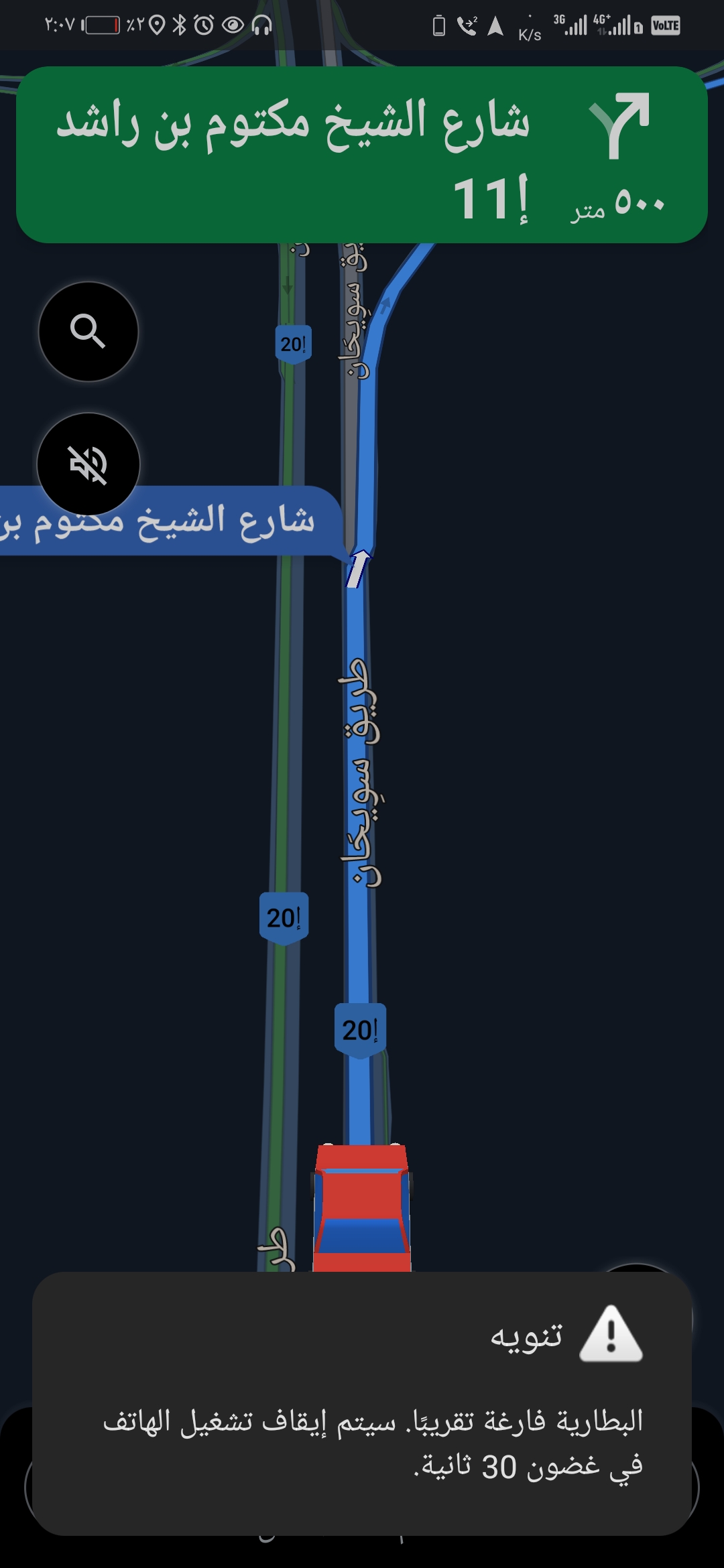Open the search along route button
Screen dimensions: 724x1568
click(88, 332)
